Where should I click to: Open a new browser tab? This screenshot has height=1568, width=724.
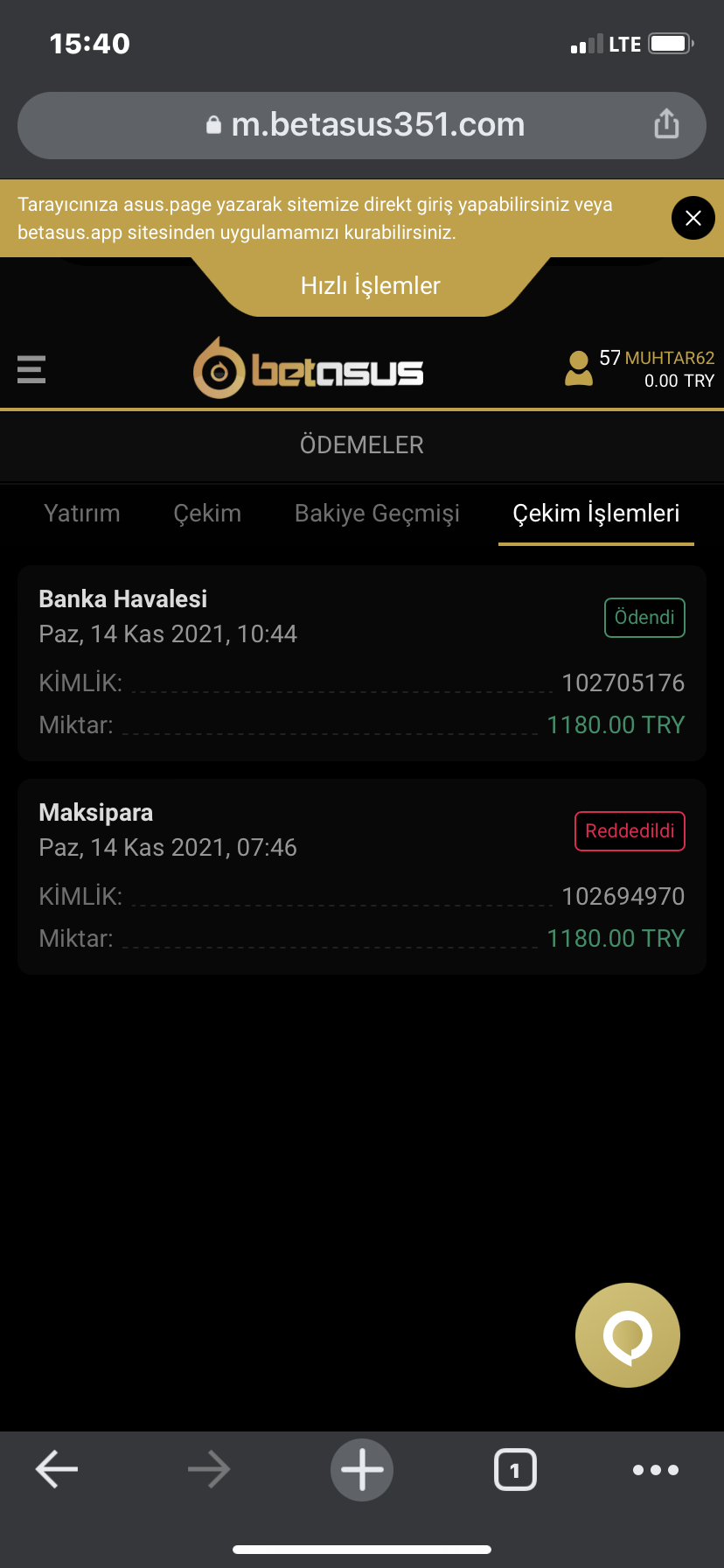[x=362, y=1469]
